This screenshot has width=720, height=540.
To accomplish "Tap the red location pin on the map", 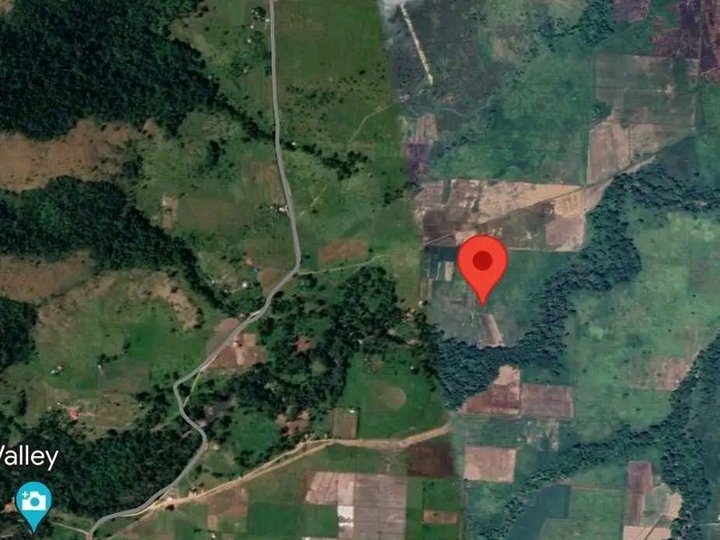I will [x=483, y=264].
